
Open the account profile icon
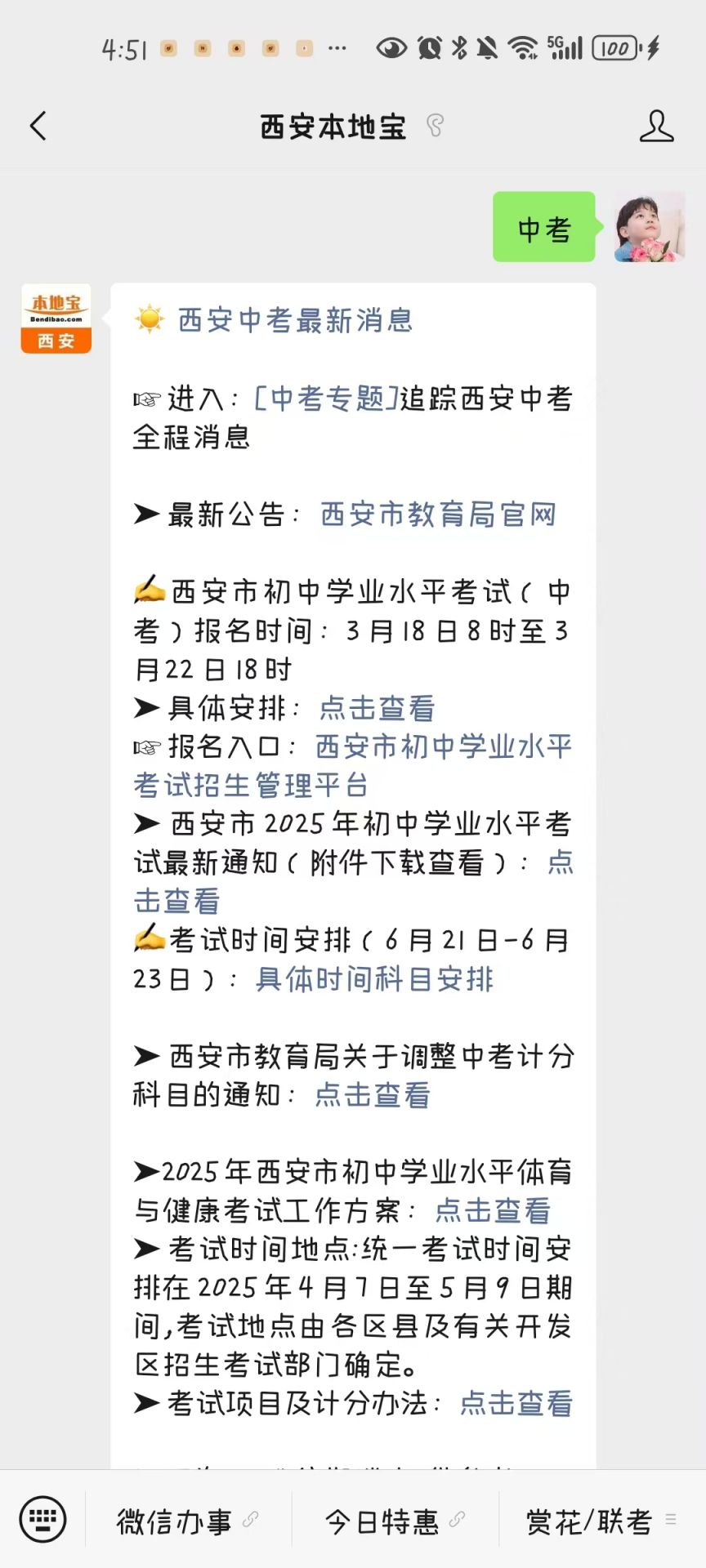[x=656, y=127]
